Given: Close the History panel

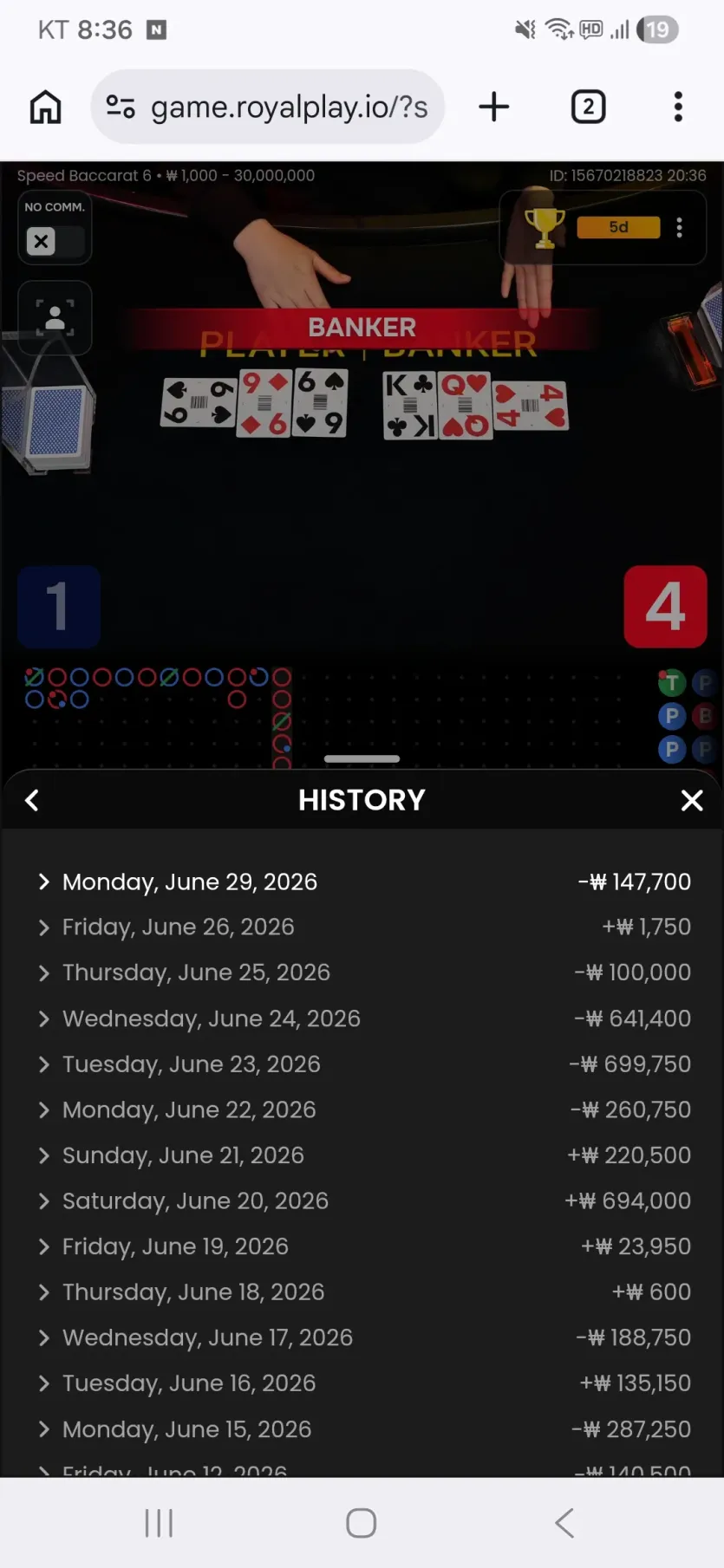Looking at the screenshot, I should [x=691, y=800].
